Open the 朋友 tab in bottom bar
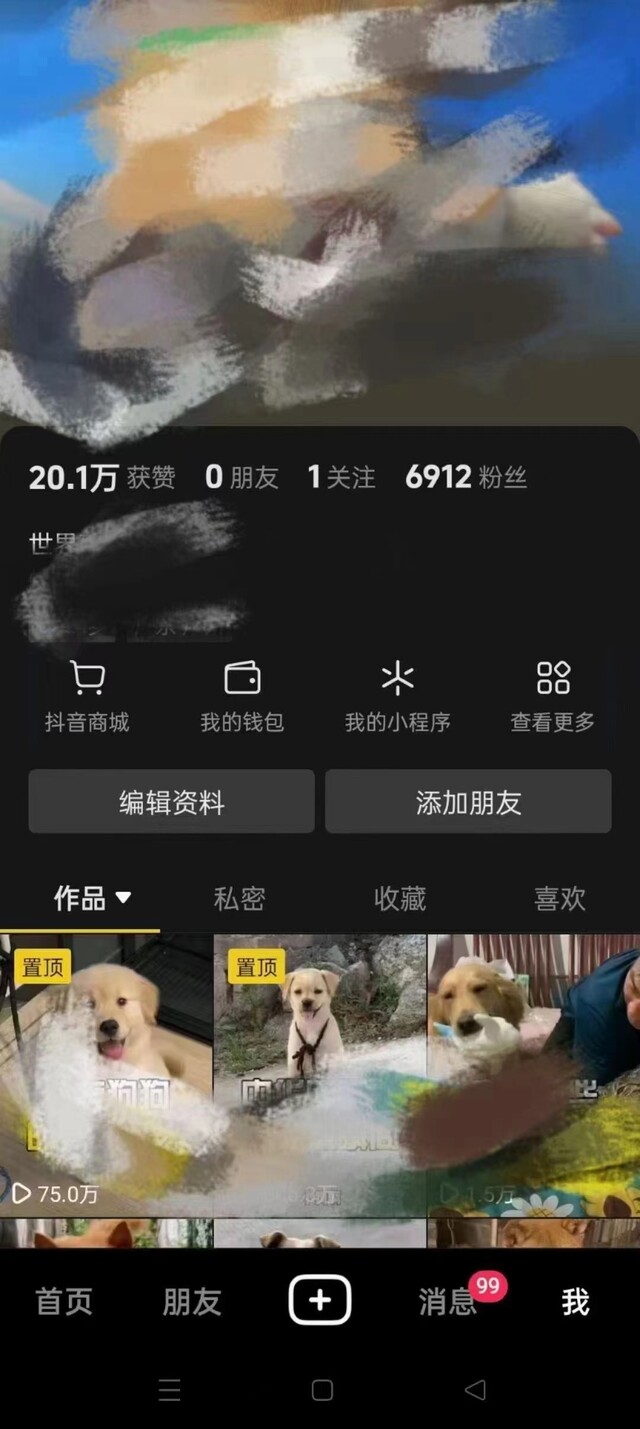 (192, 1301)
